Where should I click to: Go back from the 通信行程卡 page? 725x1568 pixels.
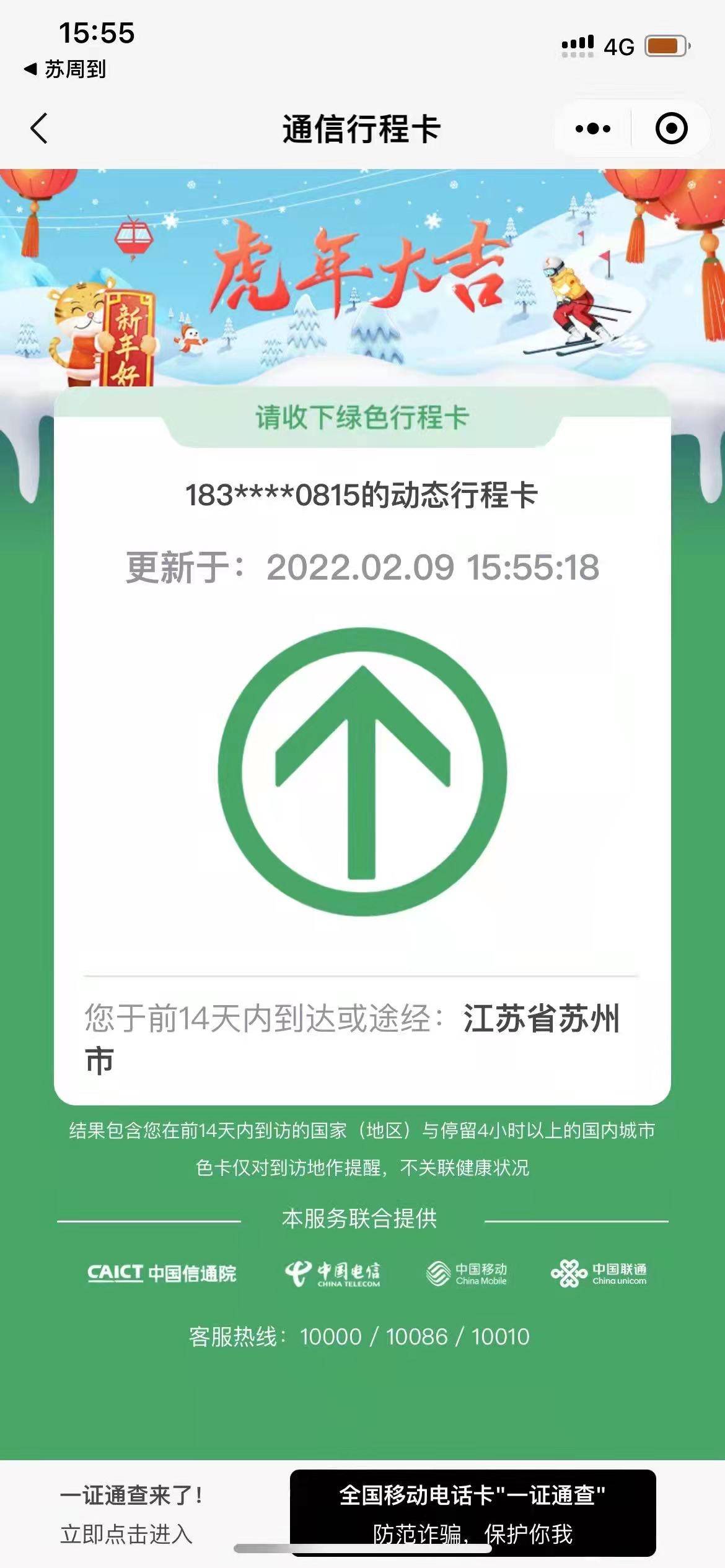(x=39, y=129)
